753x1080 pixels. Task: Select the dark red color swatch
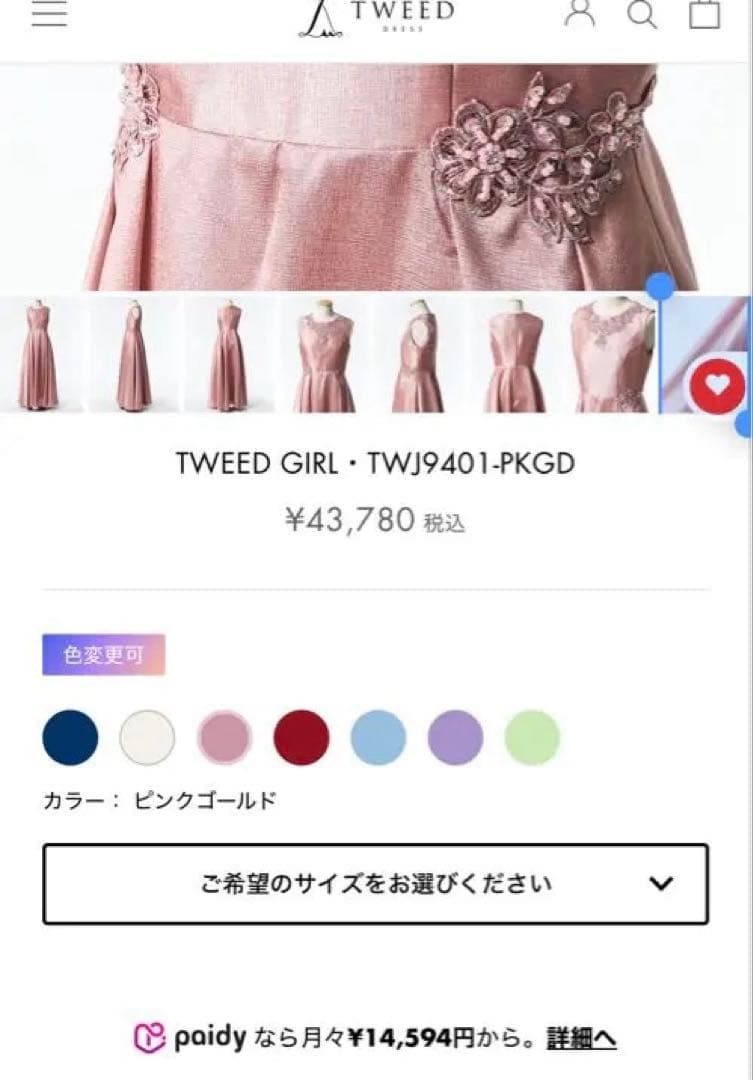click(300, 737)
